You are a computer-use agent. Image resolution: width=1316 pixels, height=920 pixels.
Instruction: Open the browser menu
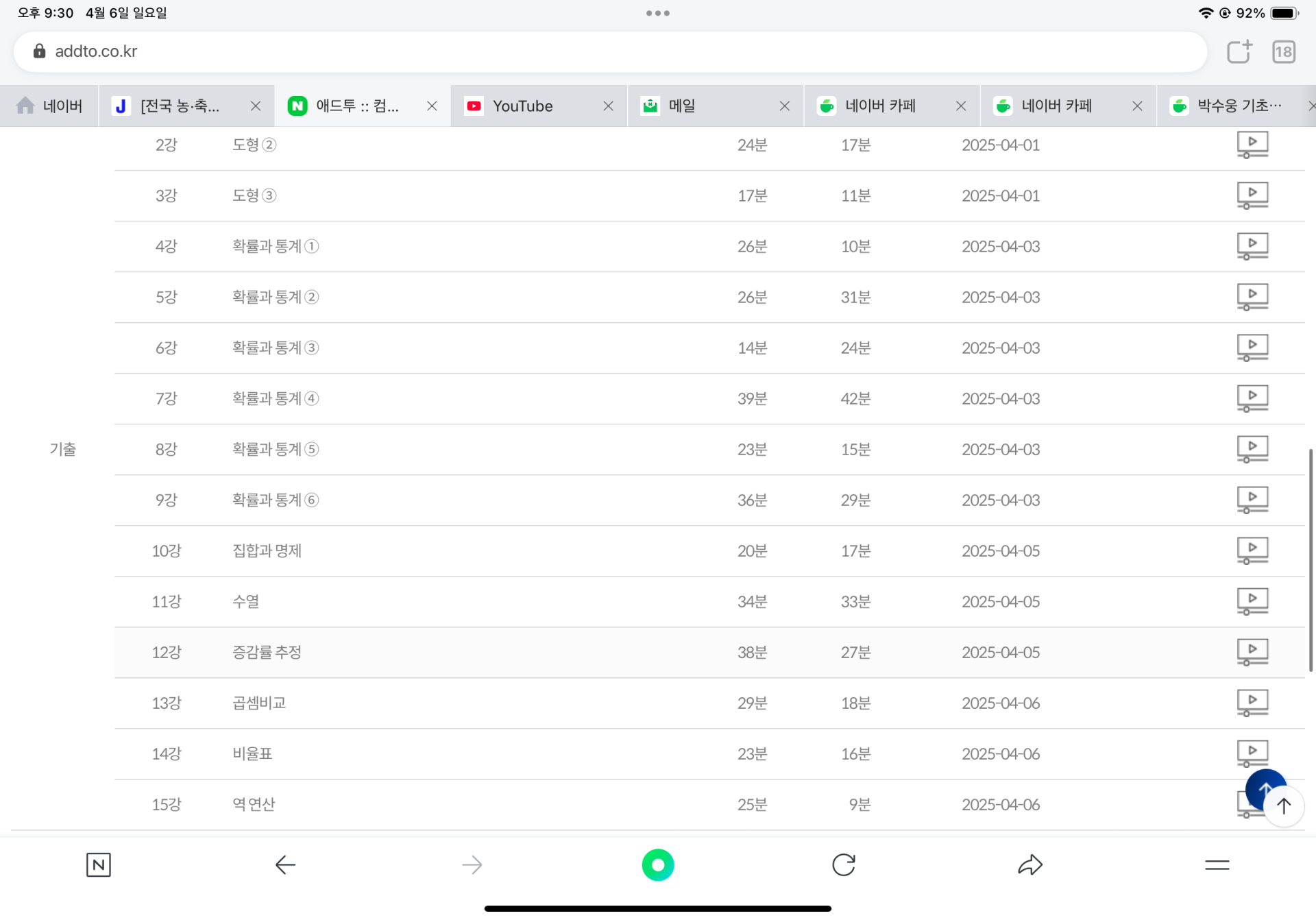point(1217,864)
